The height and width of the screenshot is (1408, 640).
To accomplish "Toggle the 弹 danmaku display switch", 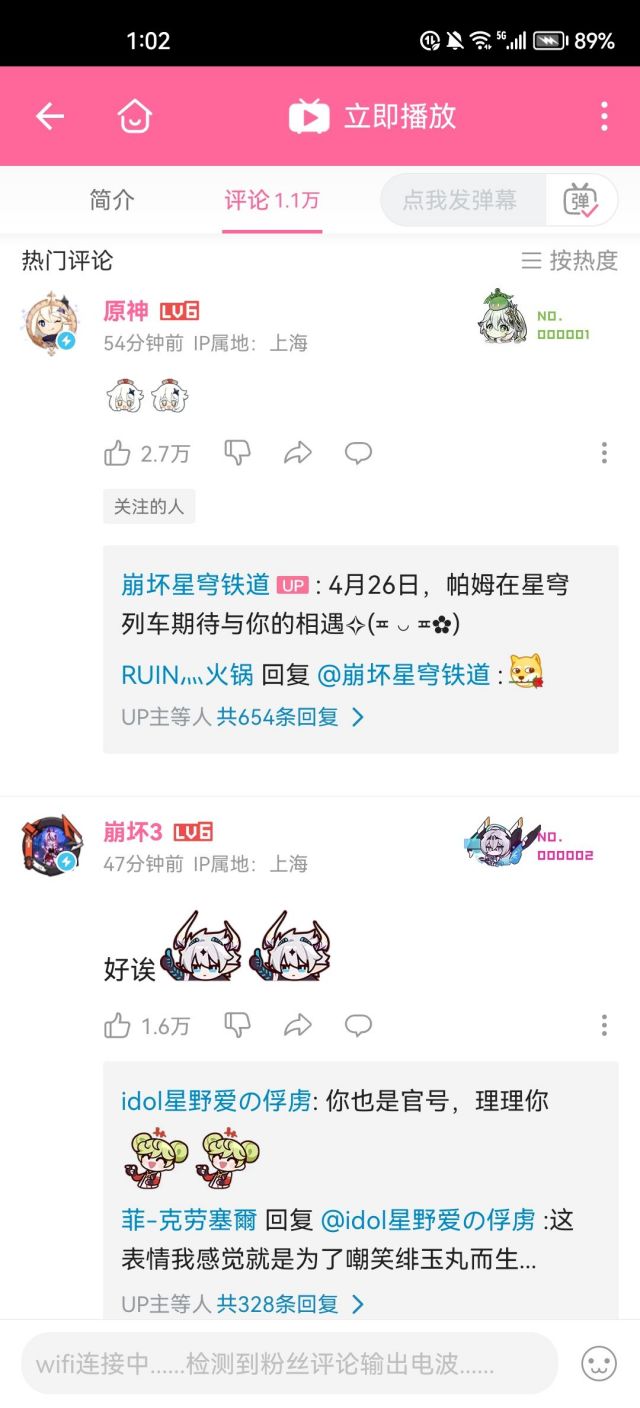I will (x=581, y=200).
